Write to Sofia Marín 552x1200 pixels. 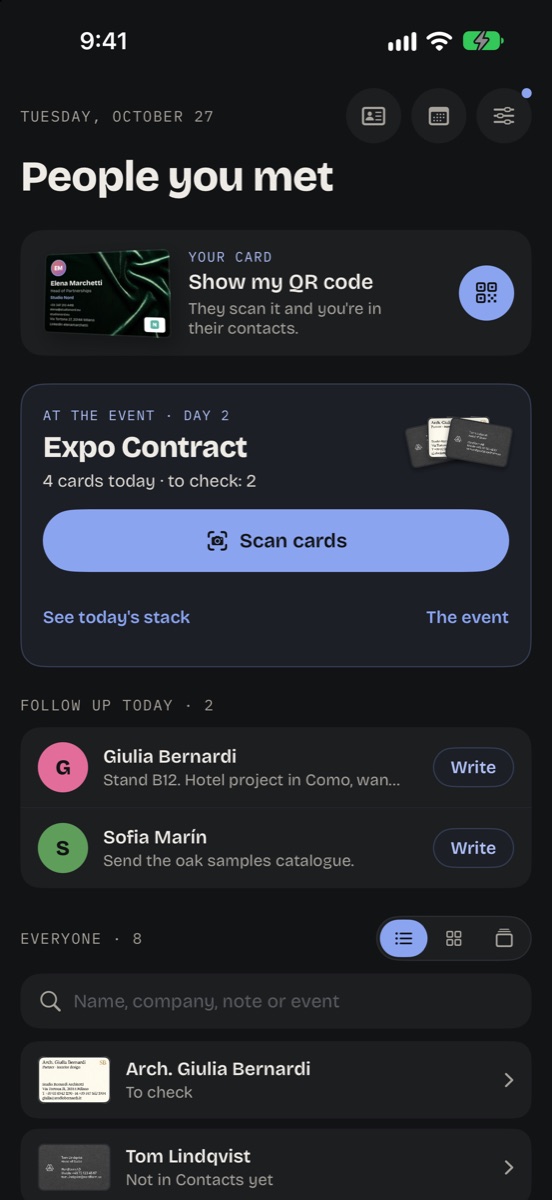(x=473, y=848)
